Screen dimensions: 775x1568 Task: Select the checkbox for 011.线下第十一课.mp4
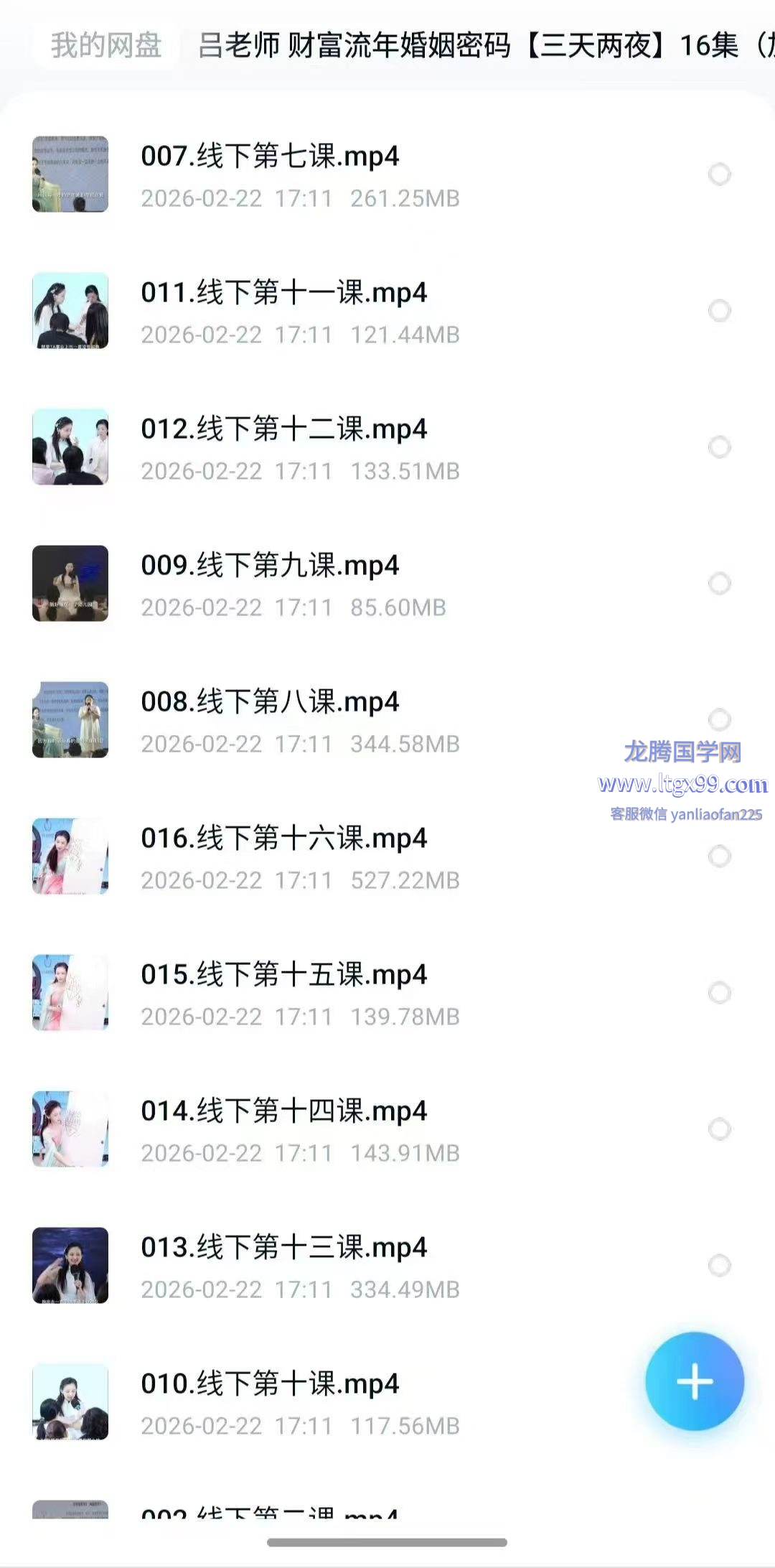pos(719,311)
